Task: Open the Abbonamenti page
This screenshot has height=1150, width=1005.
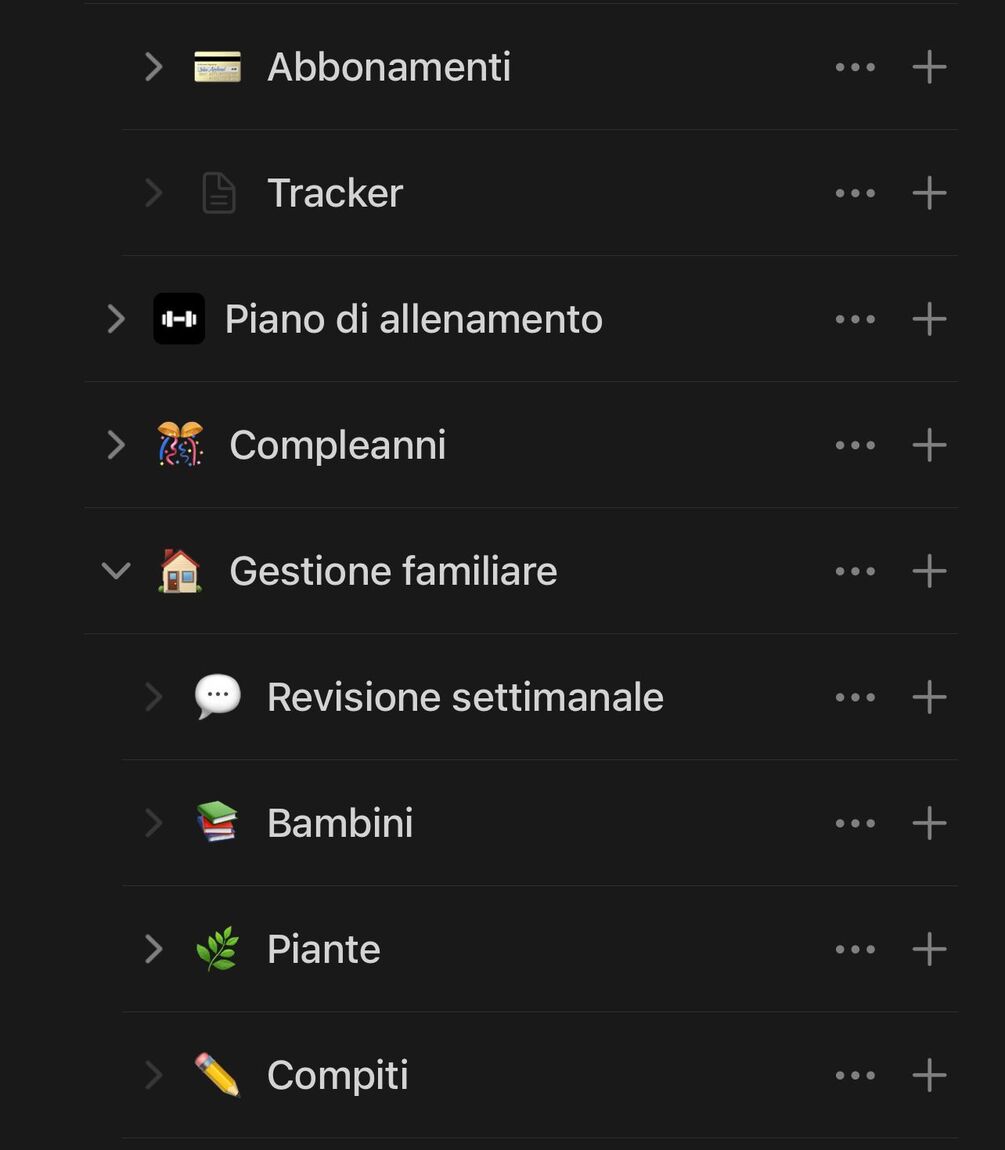Action: click(x=389, y=67)
